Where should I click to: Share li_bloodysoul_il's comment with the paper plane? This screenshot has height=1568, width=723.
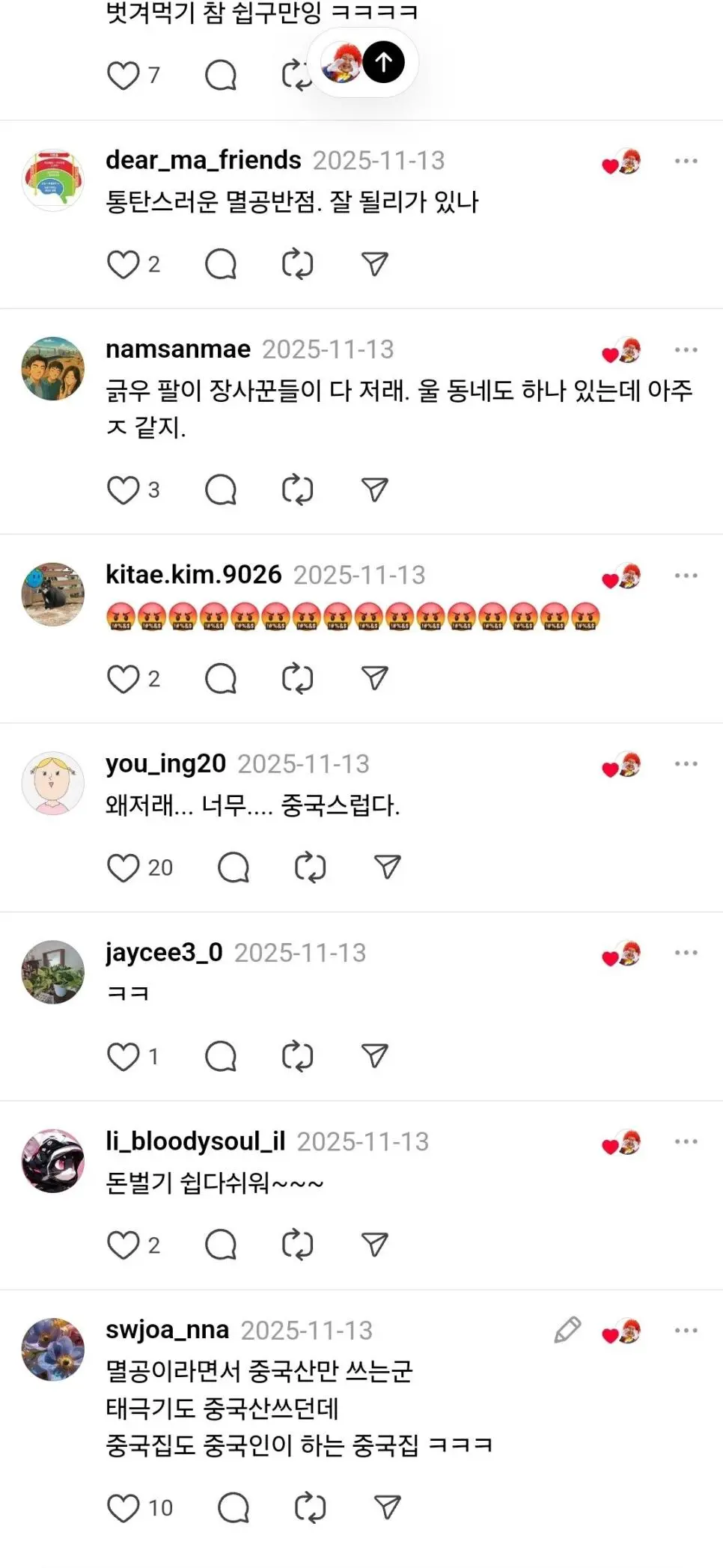pos(374,1245)
